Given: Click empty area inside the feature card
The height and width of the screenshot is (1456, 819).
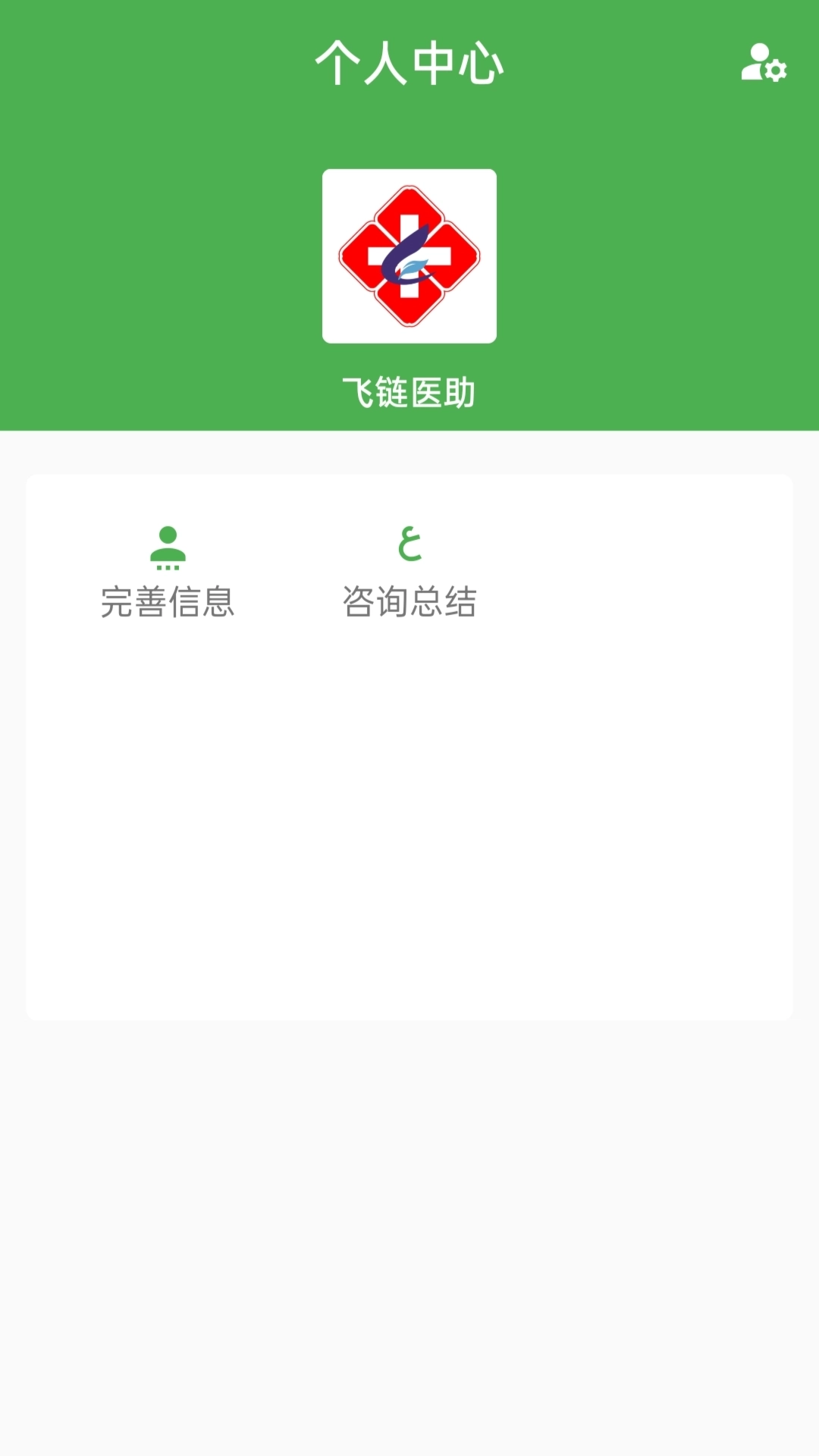Looking at the screenshot, I should pos(409,834).
